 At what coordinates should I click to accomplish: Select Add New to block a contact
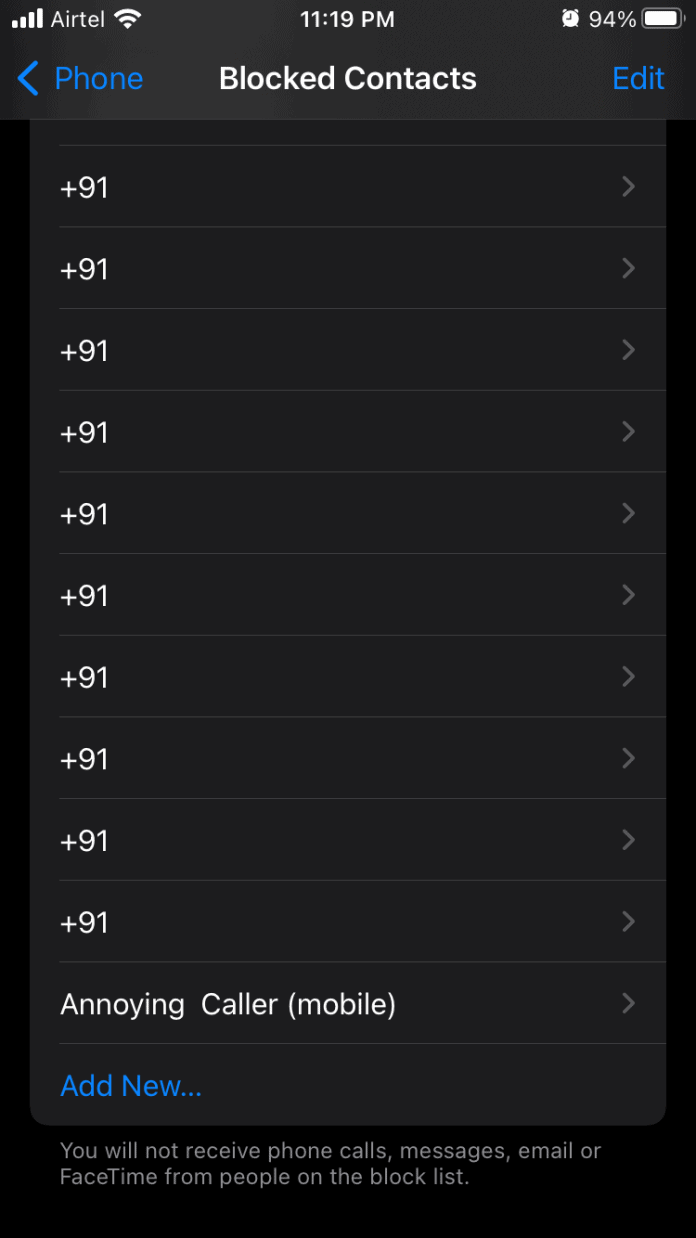point(131,1085)
